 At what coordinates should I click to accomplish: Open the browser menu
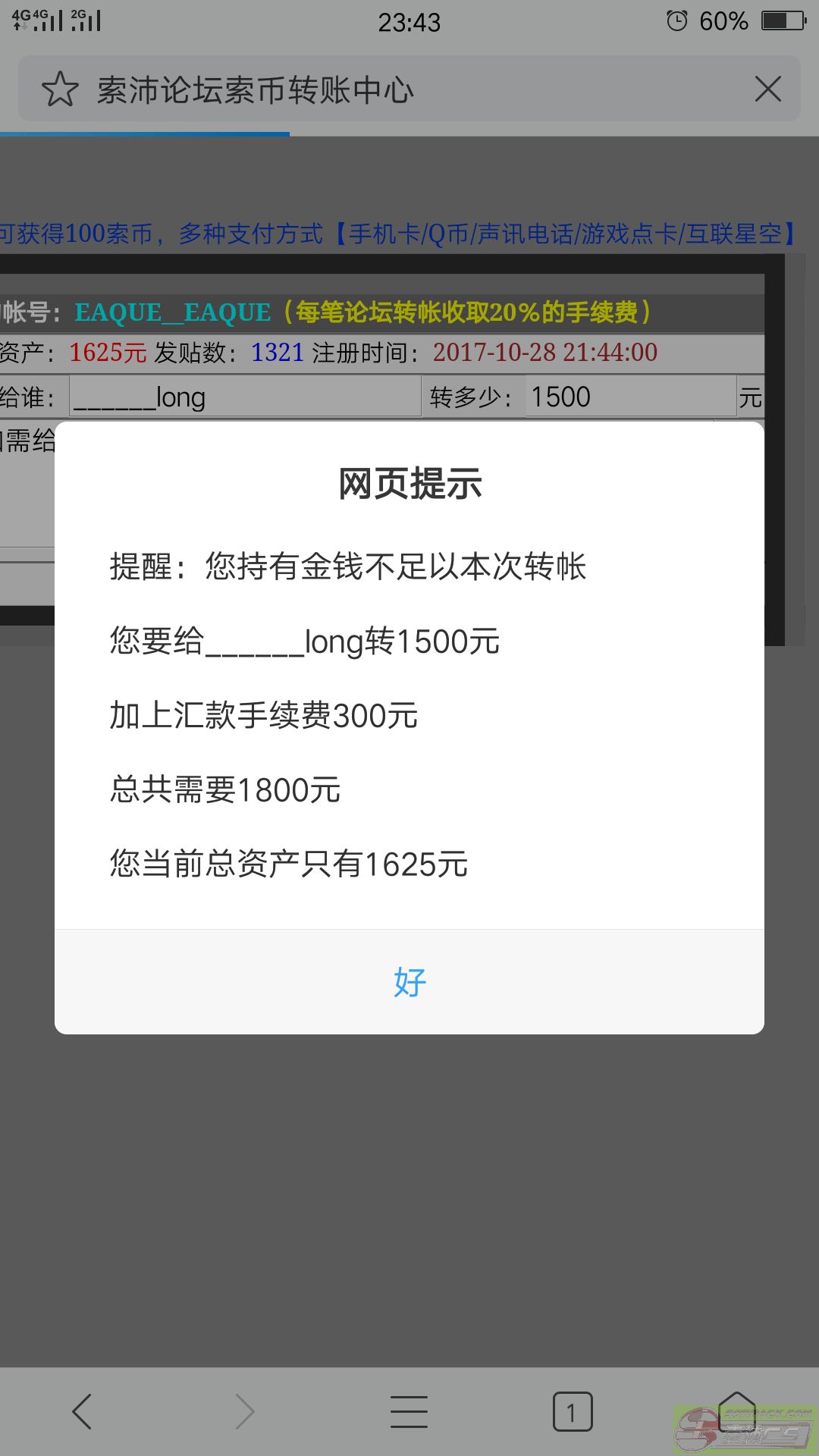(409, 1411)
